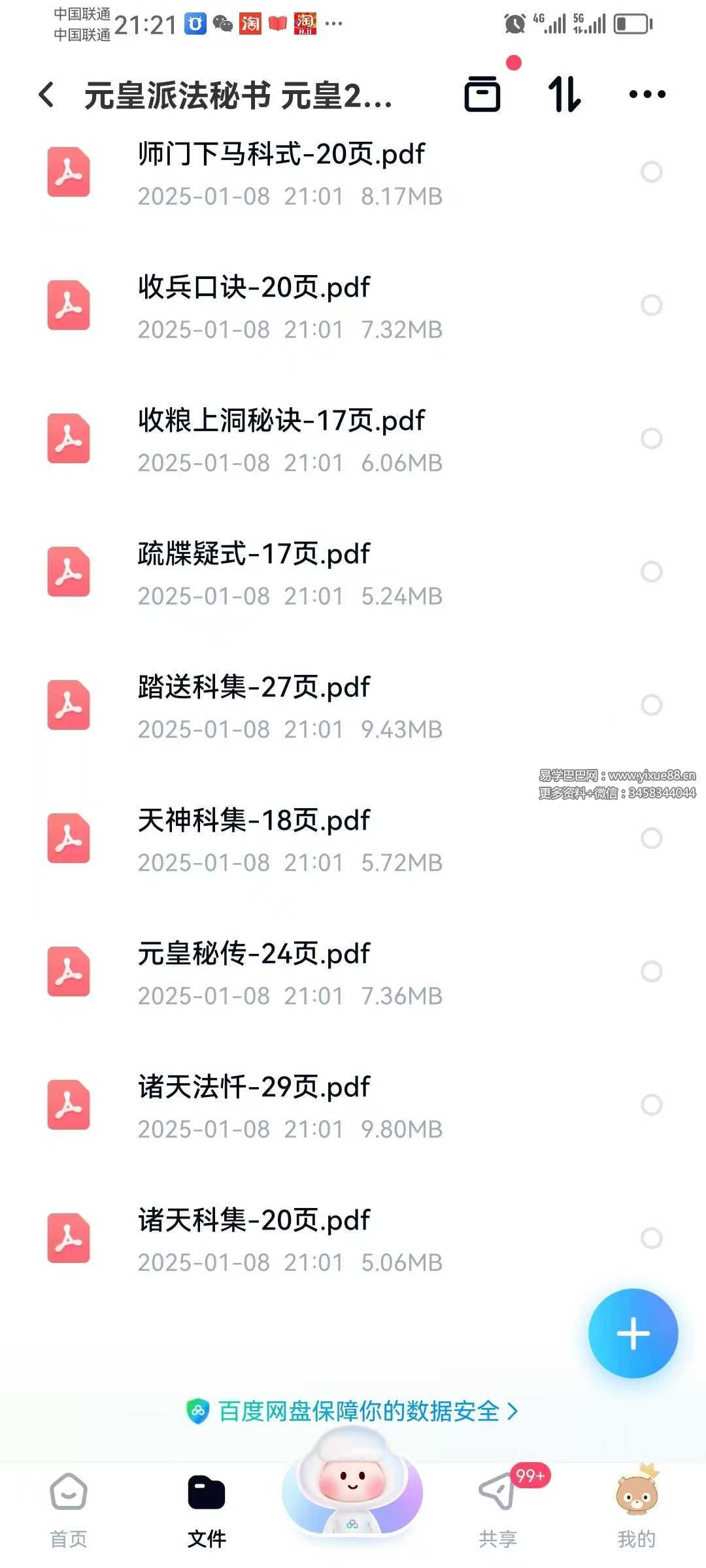Image resolution: width=706 pixels, height=1568 pixels.
Task: Select the circle for 疏牒疑式-17页.pdf
Action: (x=651, y=572)
